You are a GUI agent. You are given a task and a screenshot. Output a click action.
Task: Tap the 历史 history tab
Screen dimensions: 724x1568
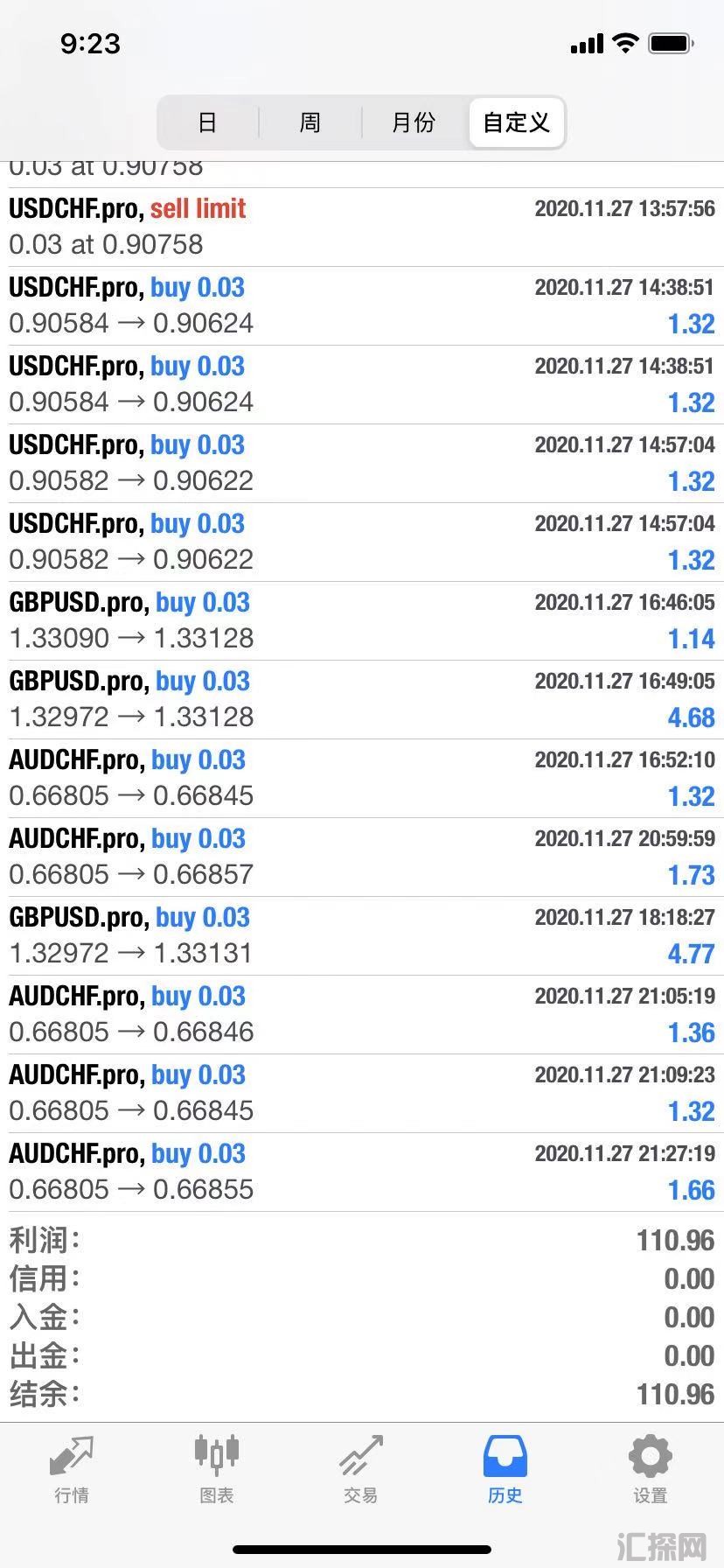[505, 1470]
